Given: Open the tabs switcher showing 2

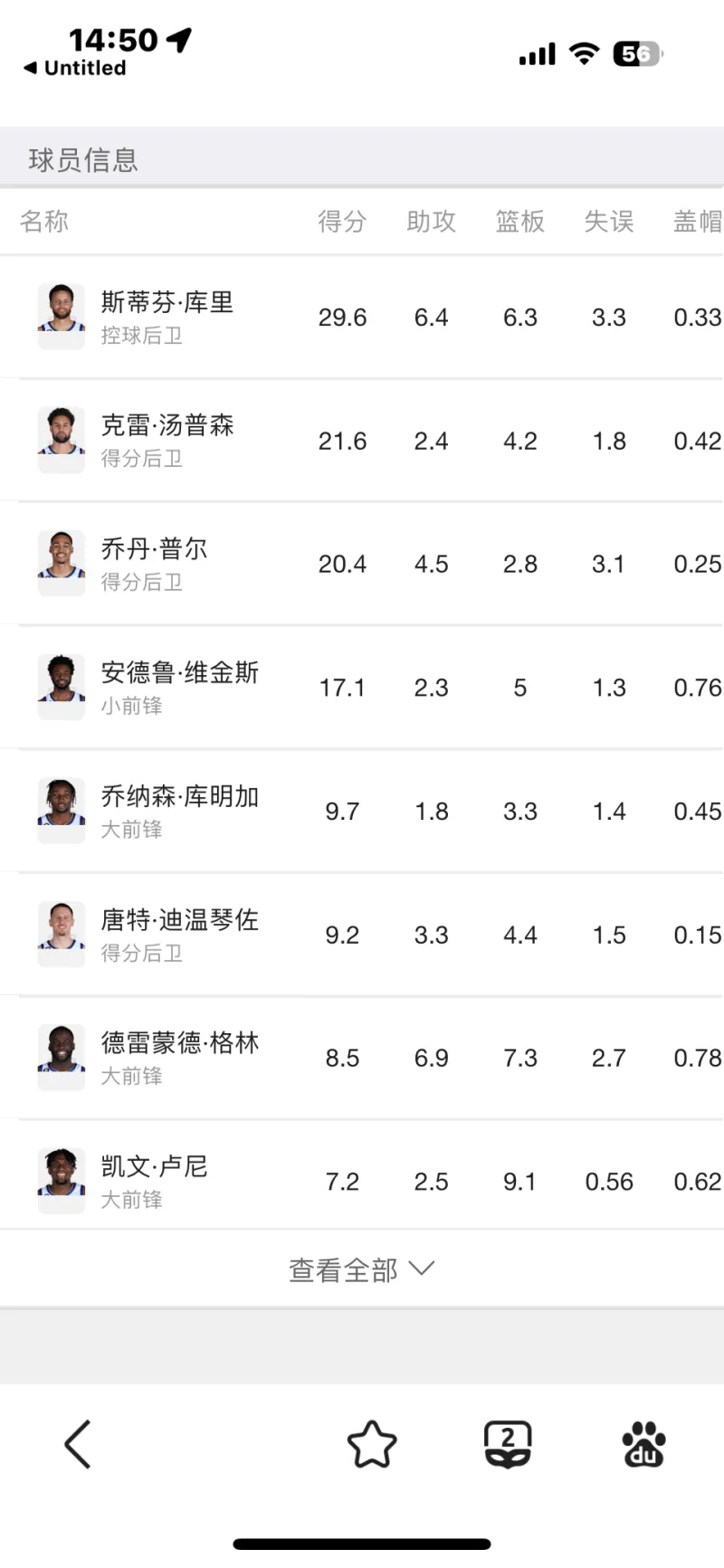Looking at the screenshot, I should [508, 1443].
